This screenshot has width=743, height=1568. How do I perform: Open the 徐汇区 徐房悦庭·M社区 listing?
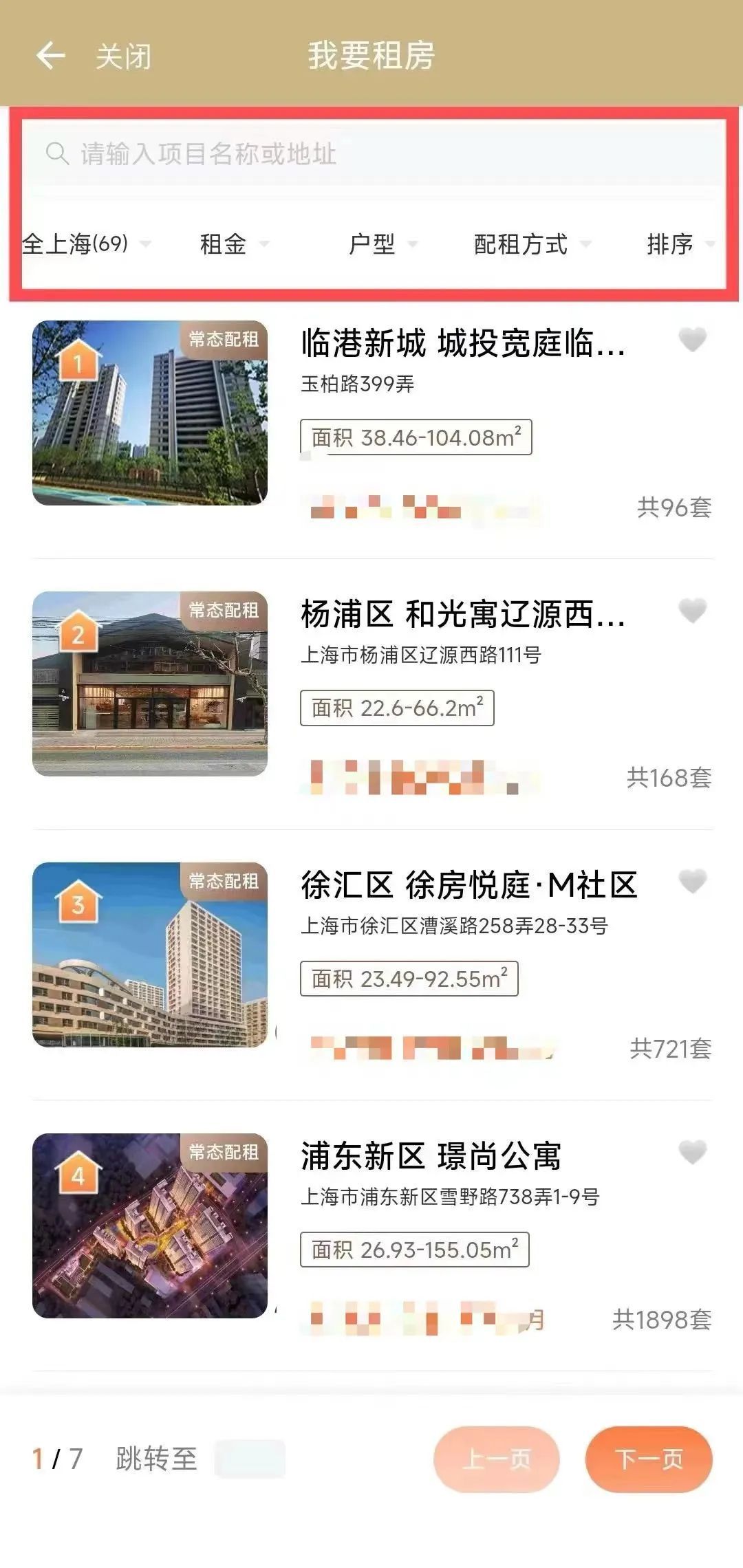coord(469,885)
